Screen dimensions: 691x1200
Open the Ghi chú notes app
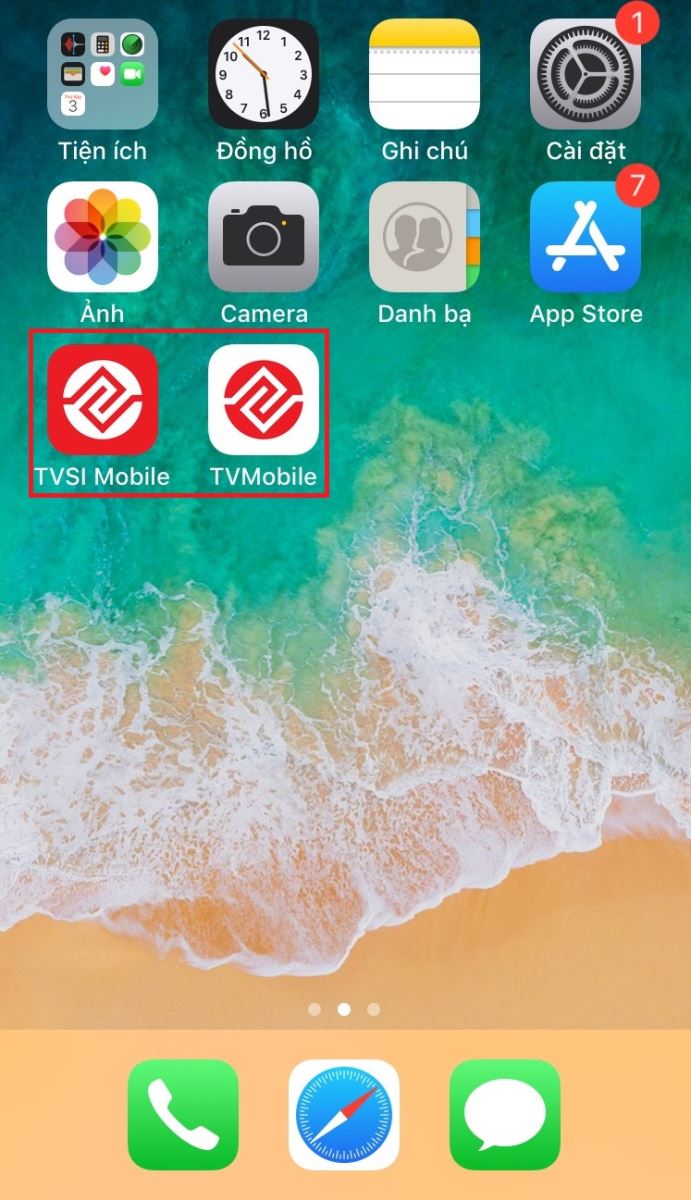(x=424, y=74)
